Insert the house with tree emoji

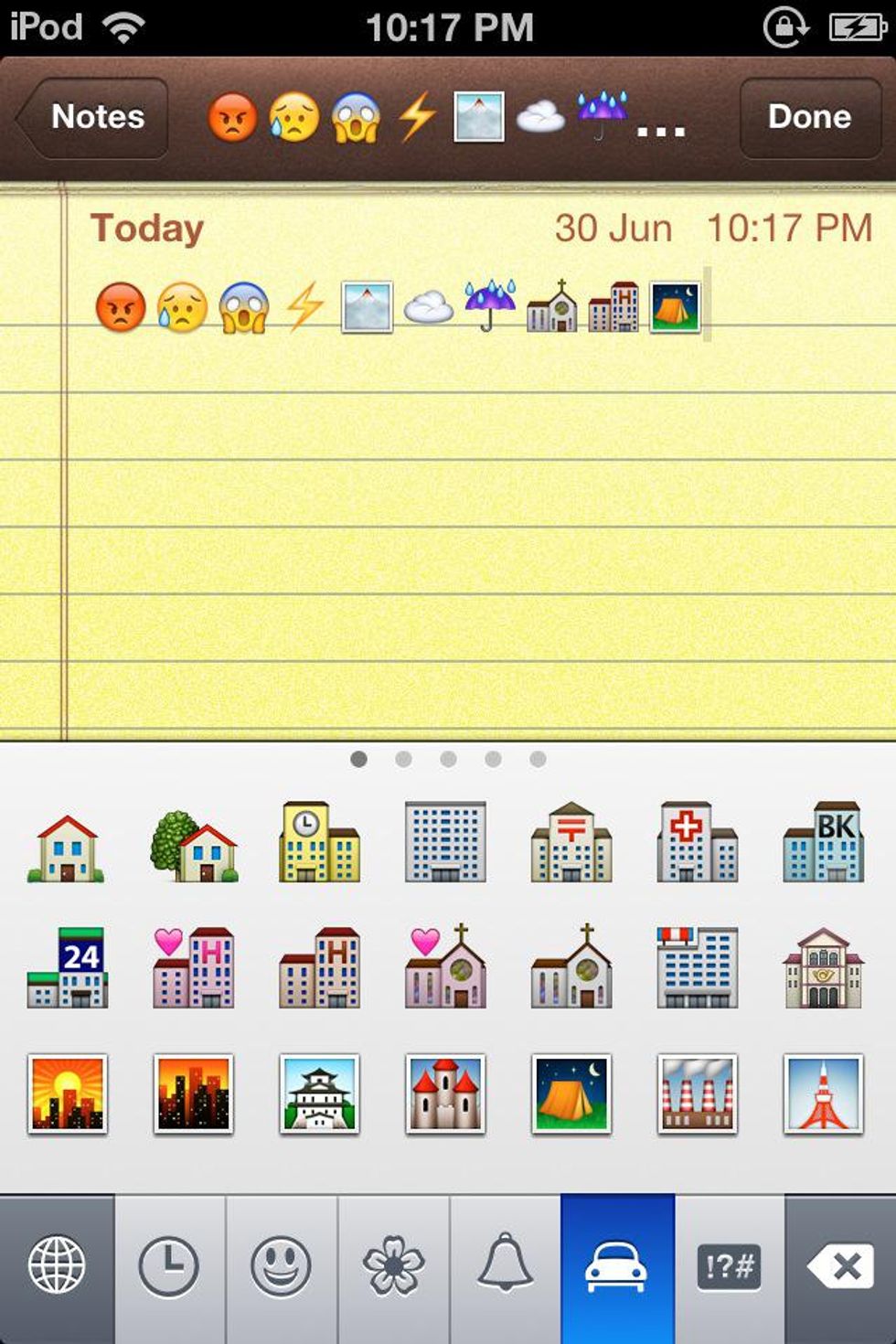tap(194, 845)
